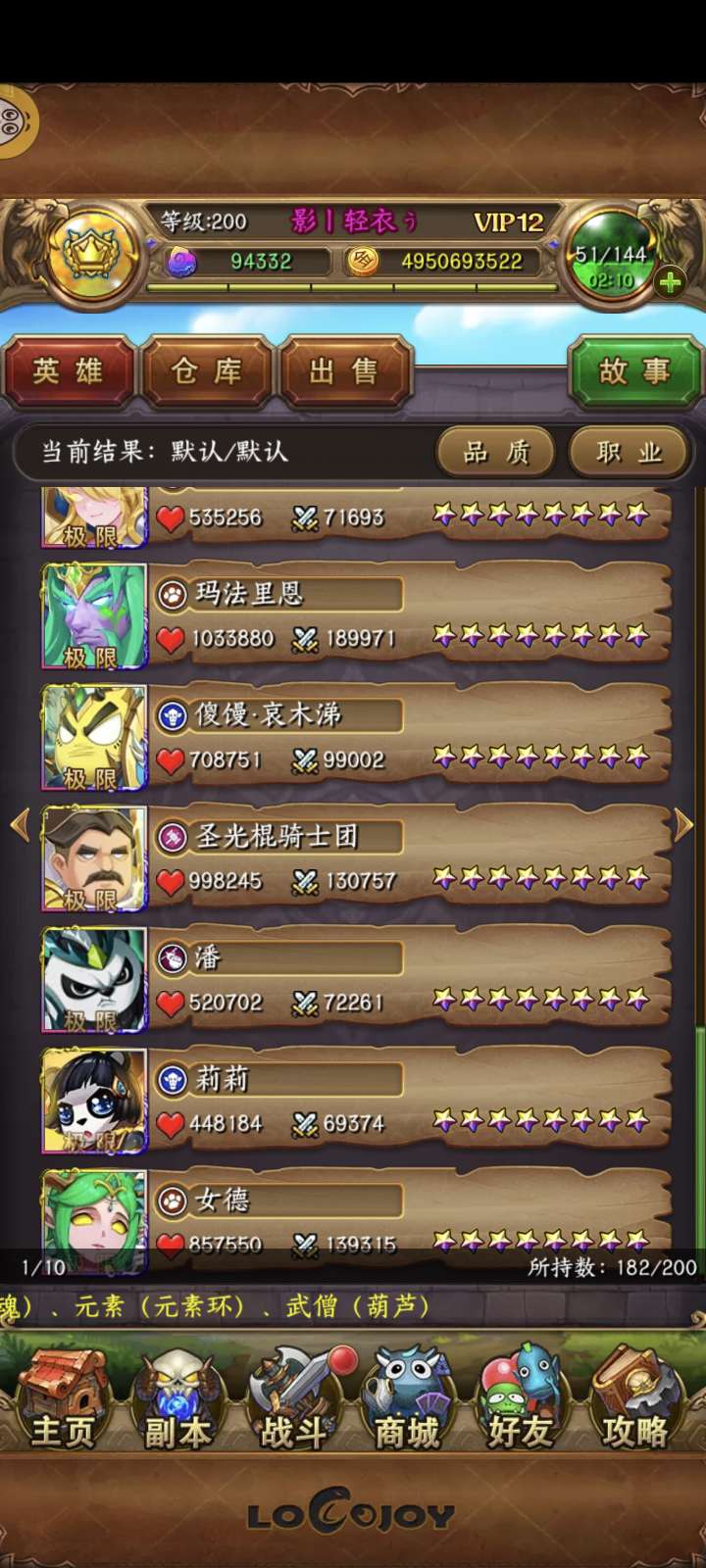Go to next page with right arrow
Viewport: 706px width, 1568px height.
point(683,825)
